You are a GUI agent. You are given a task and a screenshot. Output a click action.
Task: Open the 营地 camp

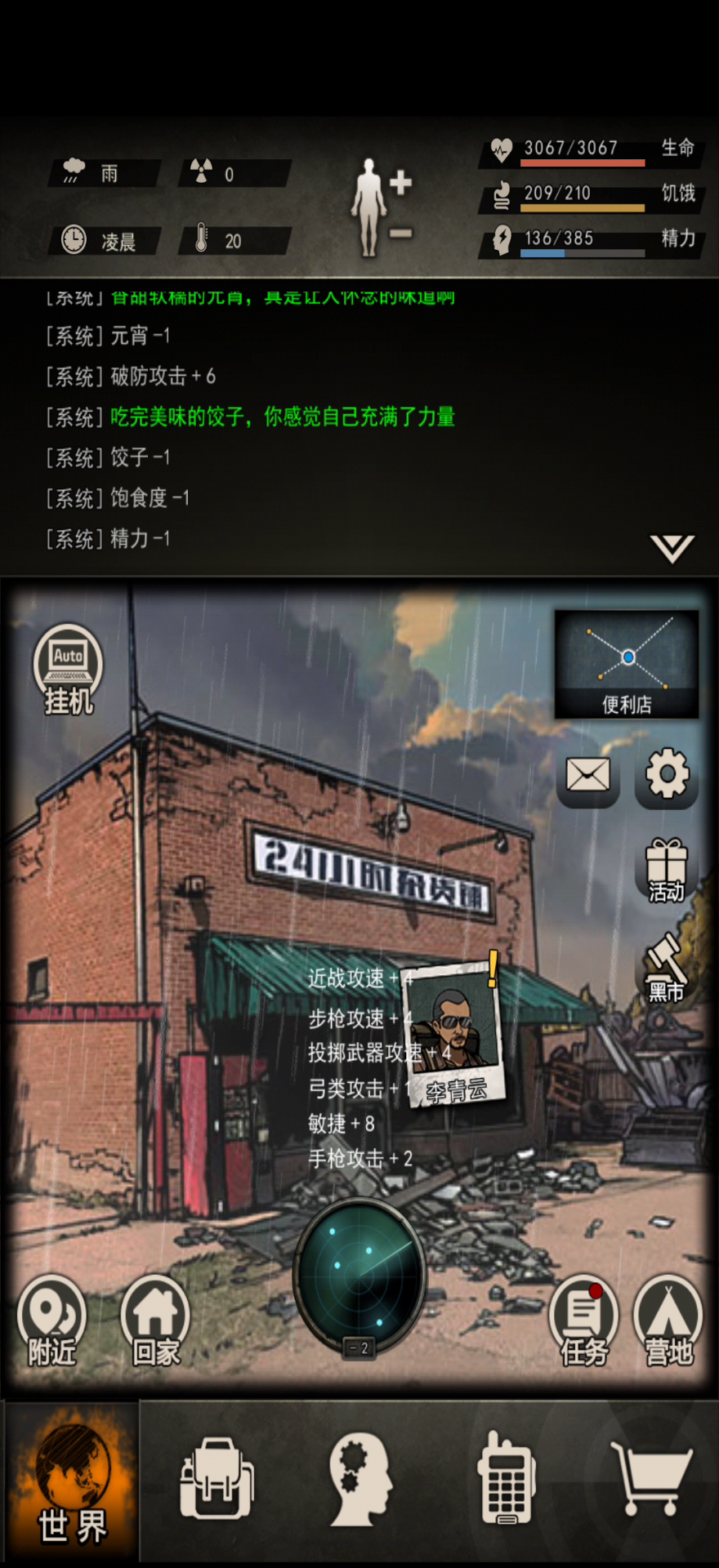[x=668, y=1321]
